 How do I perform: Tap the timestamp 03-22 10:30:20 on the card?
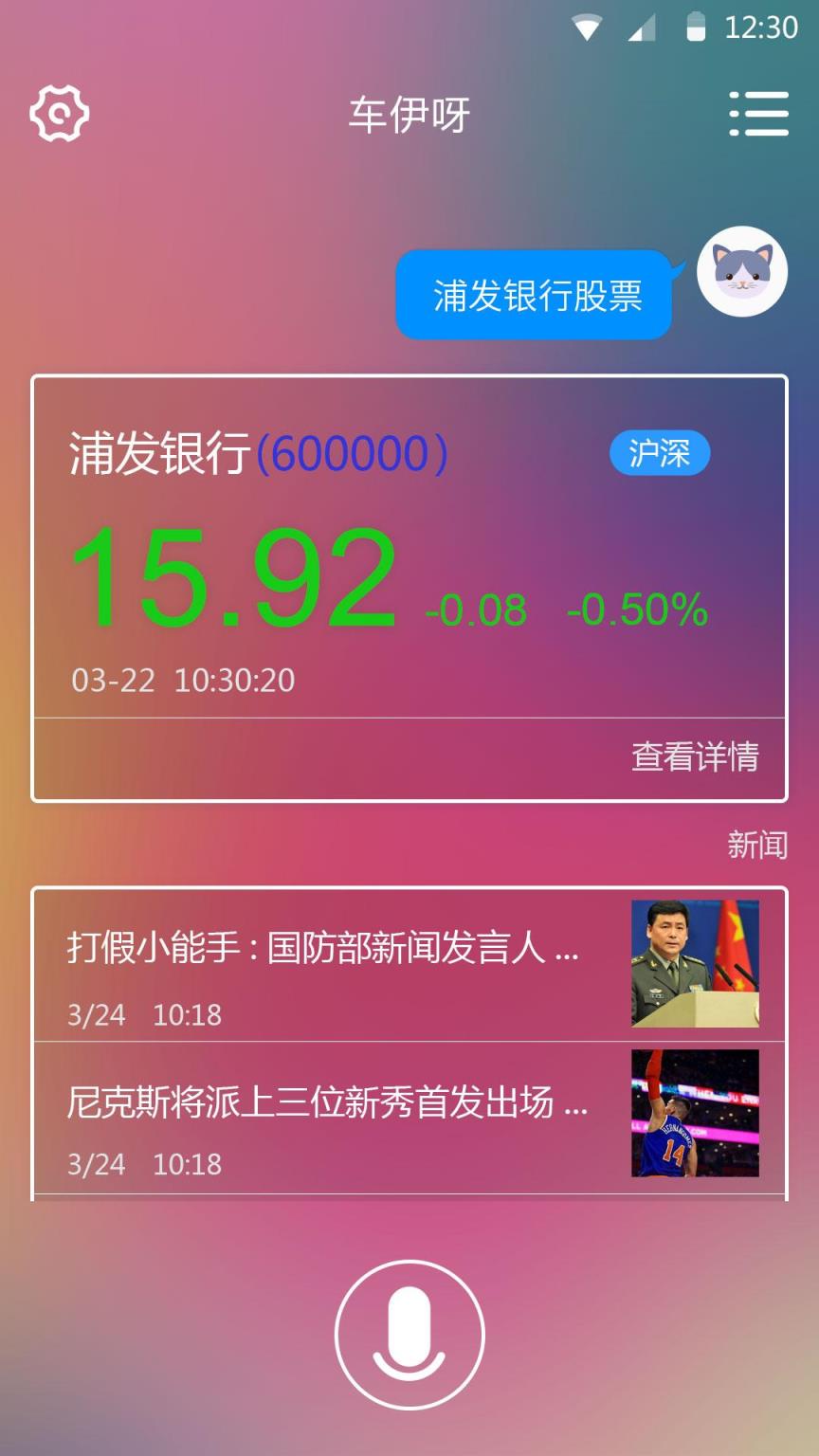click(x=182, y=680)
